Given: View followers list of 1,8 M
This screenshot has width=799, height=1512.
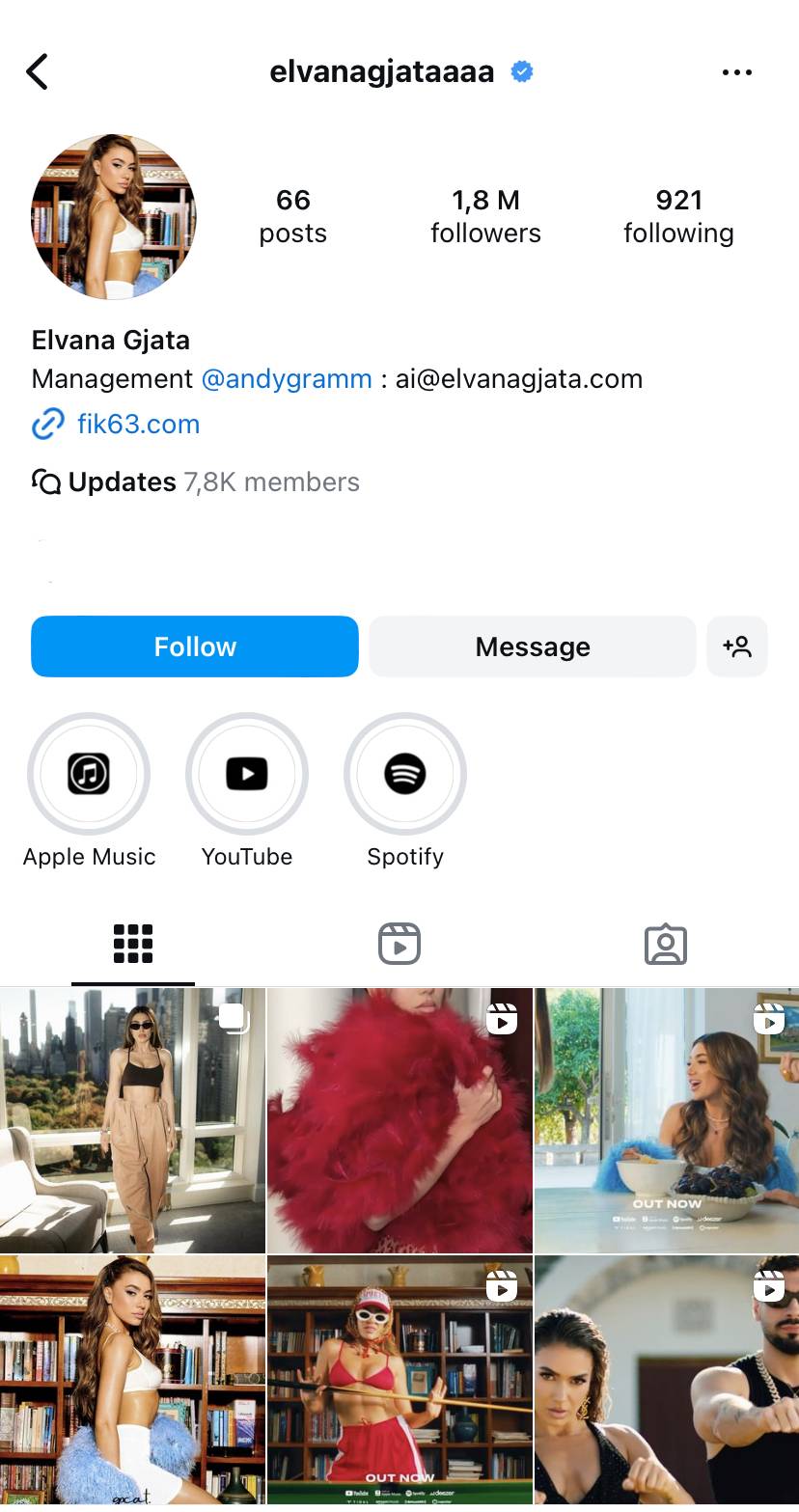Looking at the screenshot, I should click(x=485, y=215).
